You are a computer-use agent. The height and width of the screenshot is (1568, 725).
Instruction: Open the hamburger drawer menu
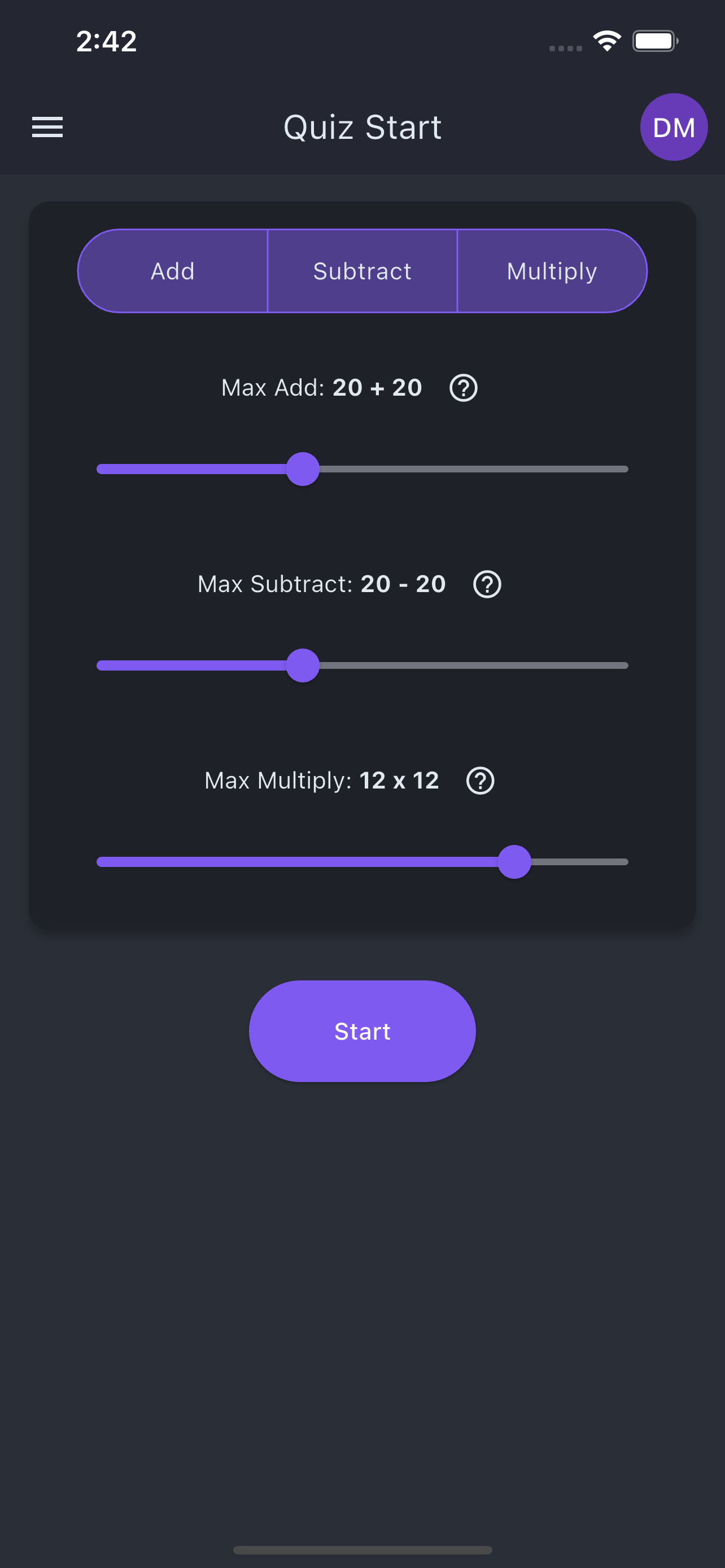(x=47, y=127)
